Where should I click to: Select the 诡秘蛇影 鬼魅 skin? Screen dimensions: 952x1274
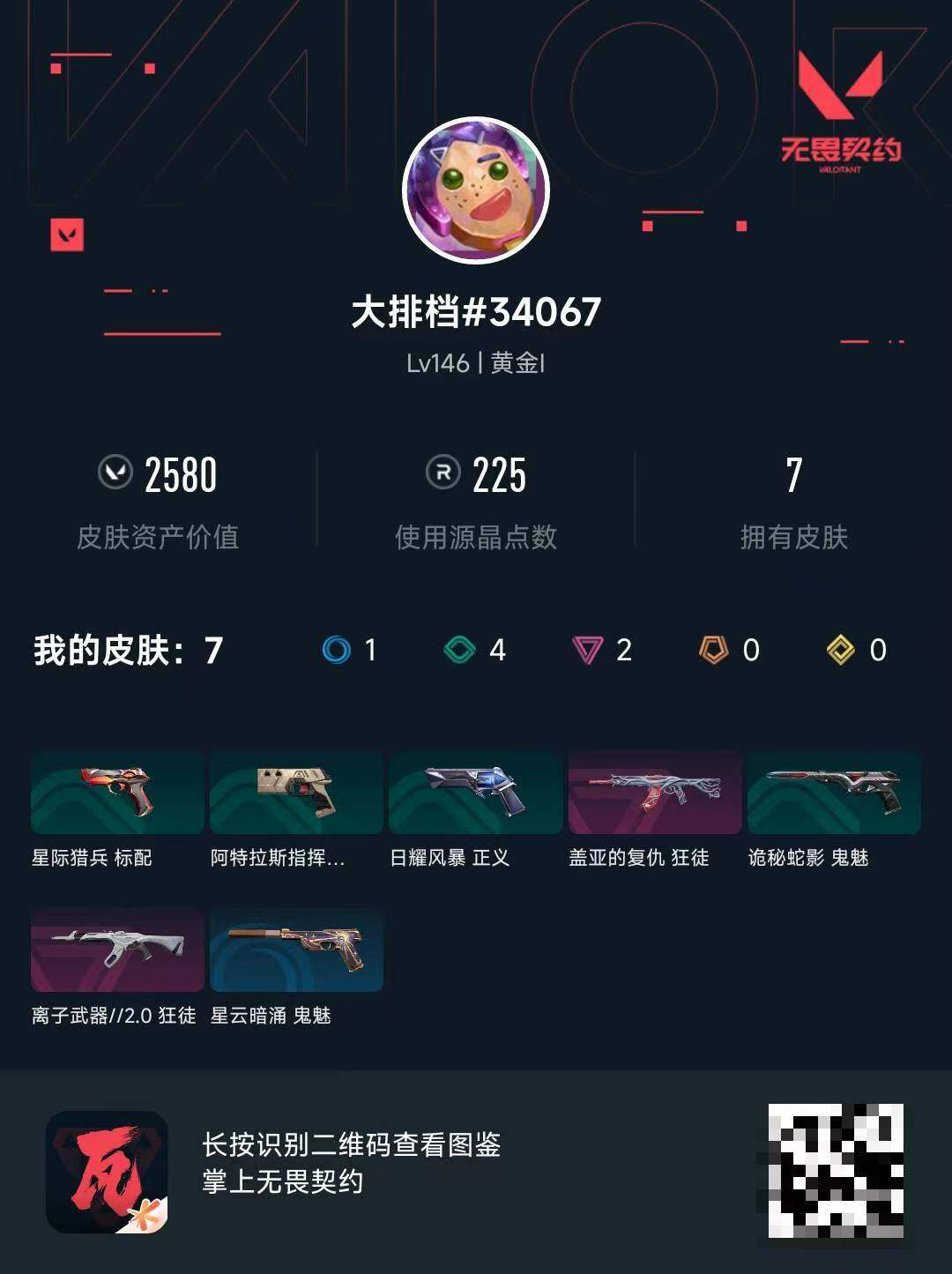(x=831, y=793)
